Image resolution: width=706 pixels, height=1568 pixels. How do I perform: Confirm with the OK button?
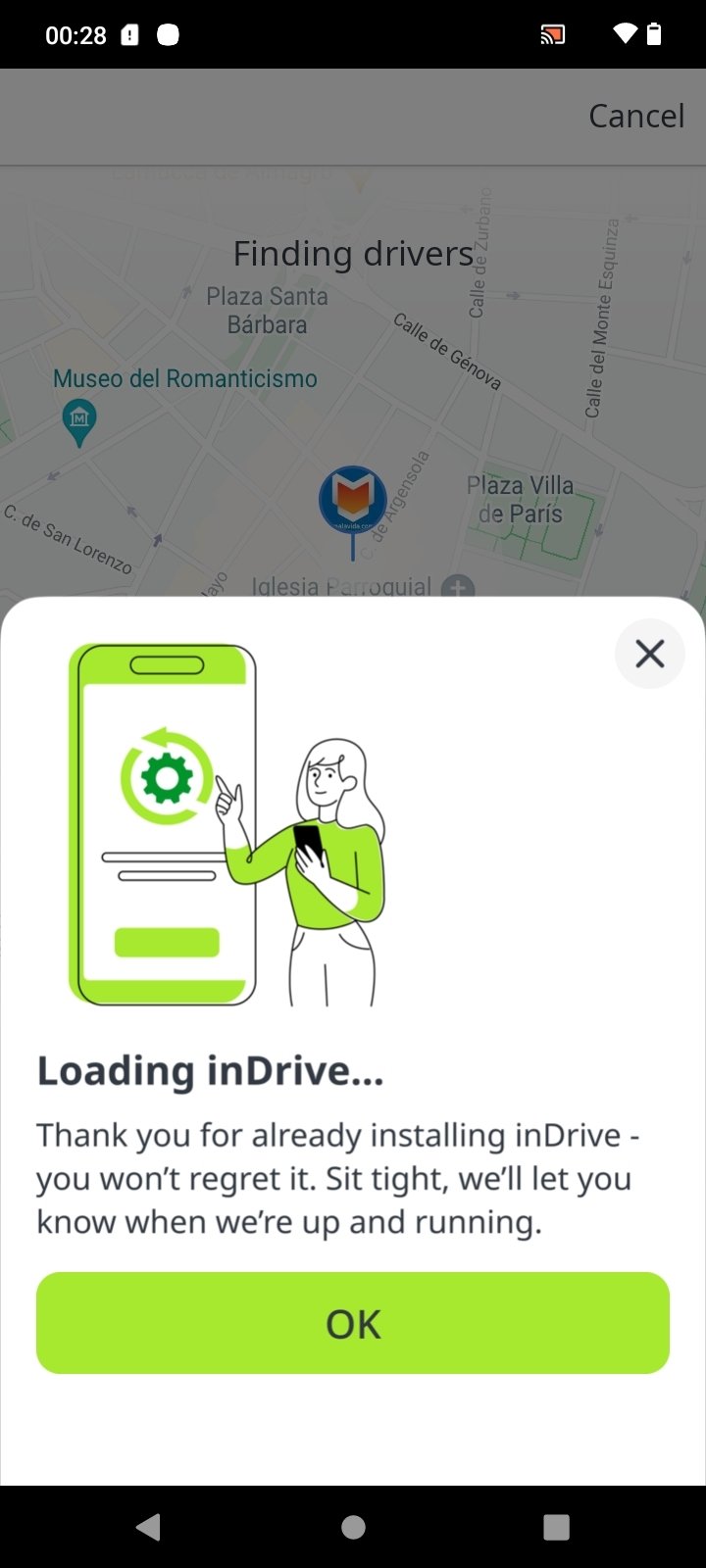[x=353, y=1323]
